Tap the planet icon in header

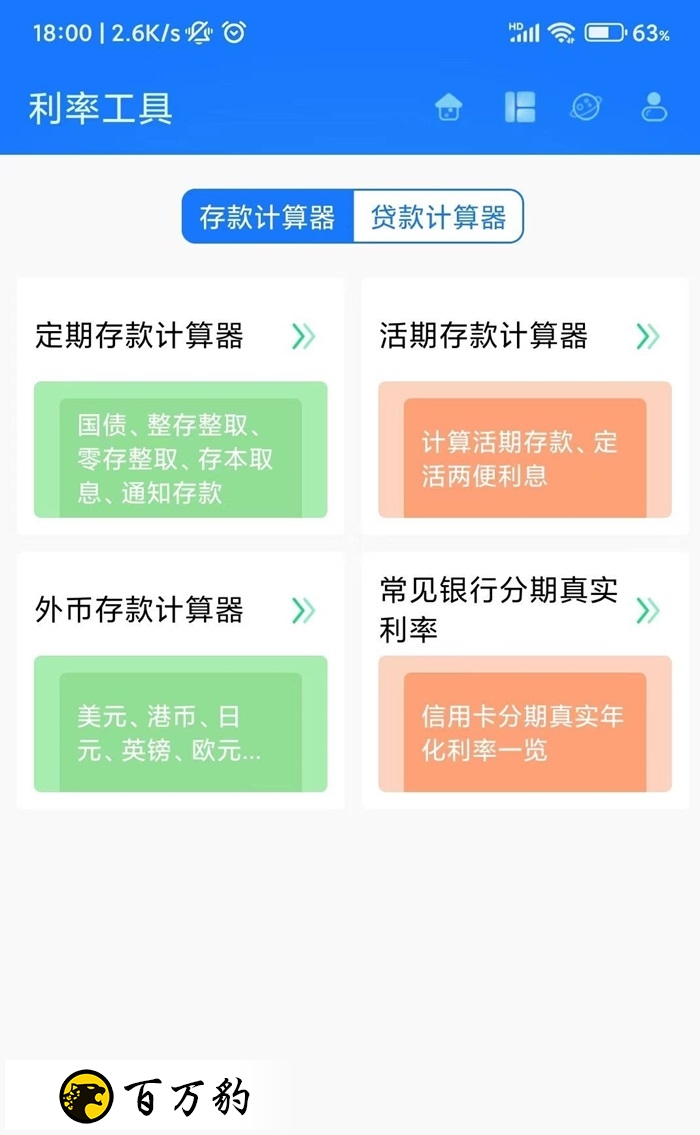[x=586, y=107]
